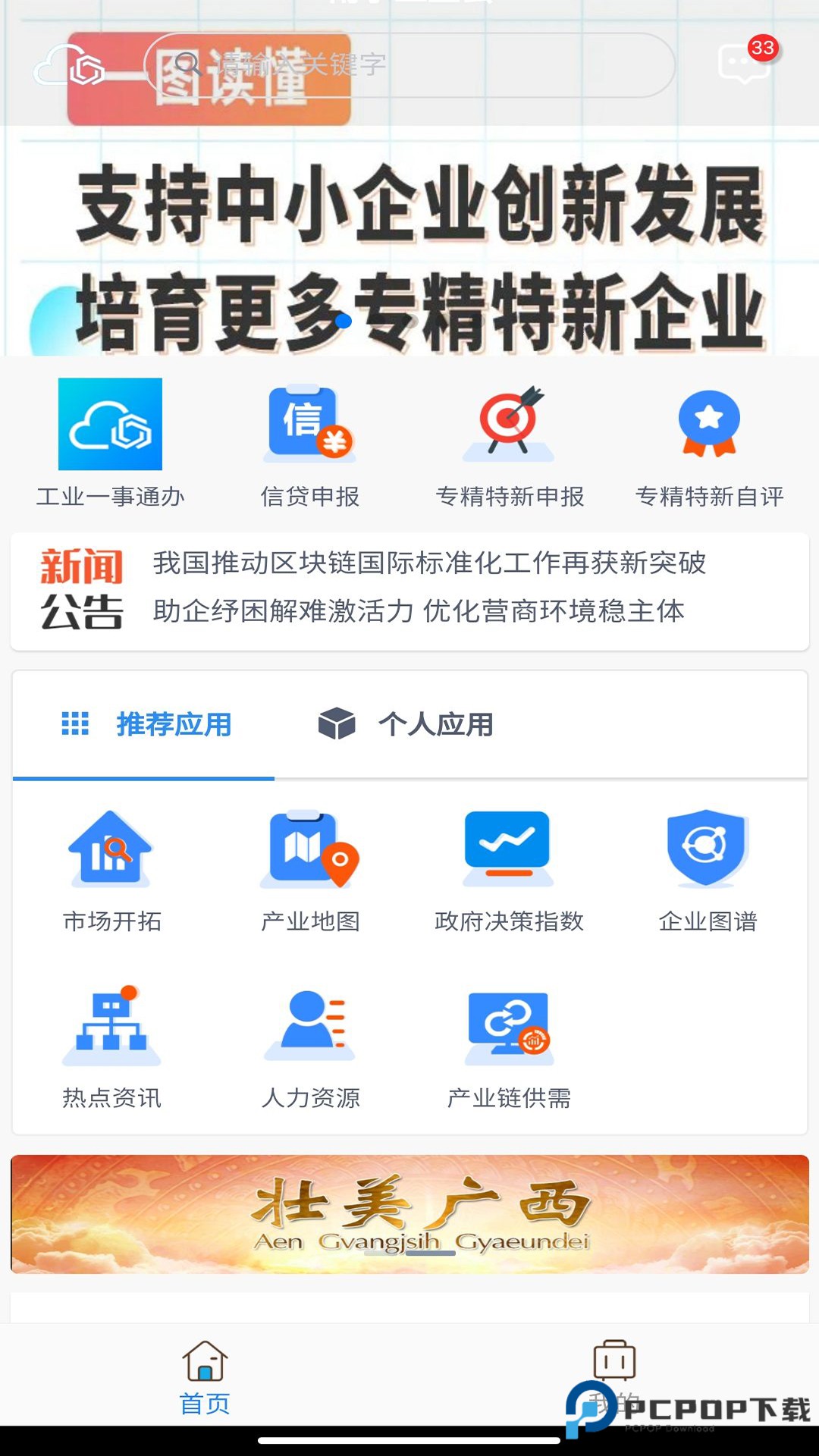This screenshot has width=819, height=1456.
Task: Select the carousel pagination dot
Action: click(345, 322)
